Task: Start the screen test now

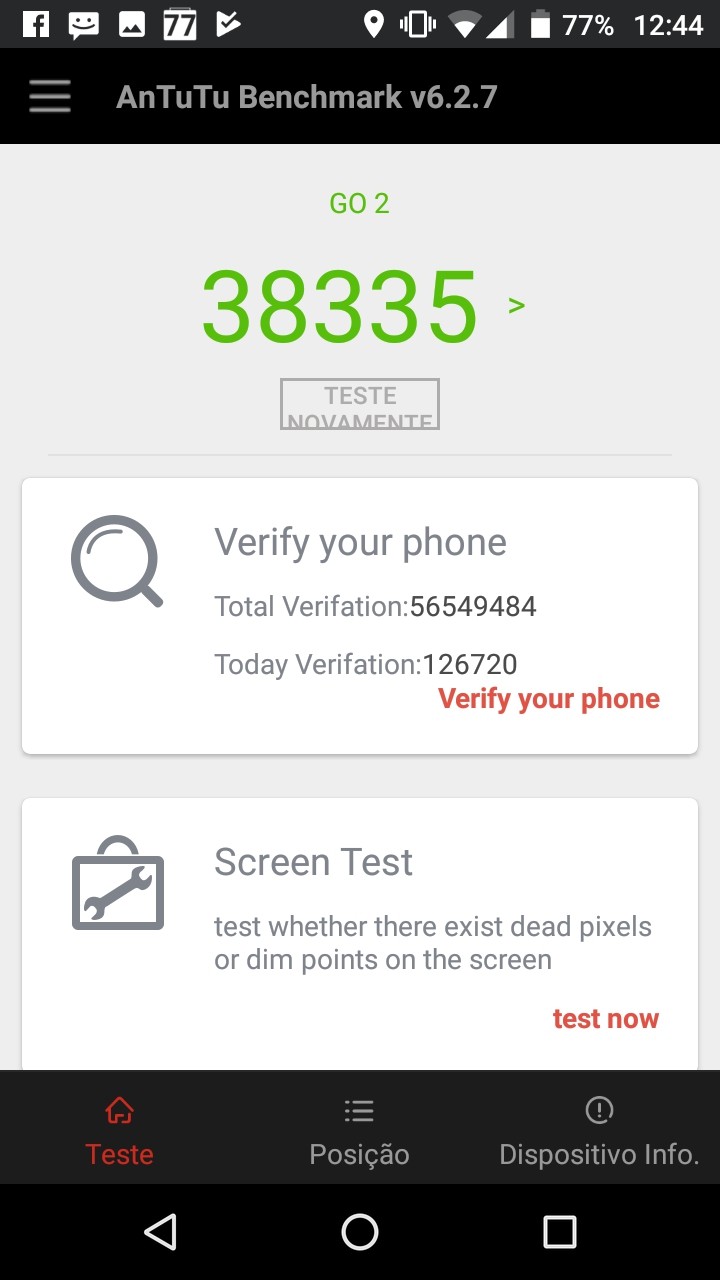Action: coord(605,1019)
